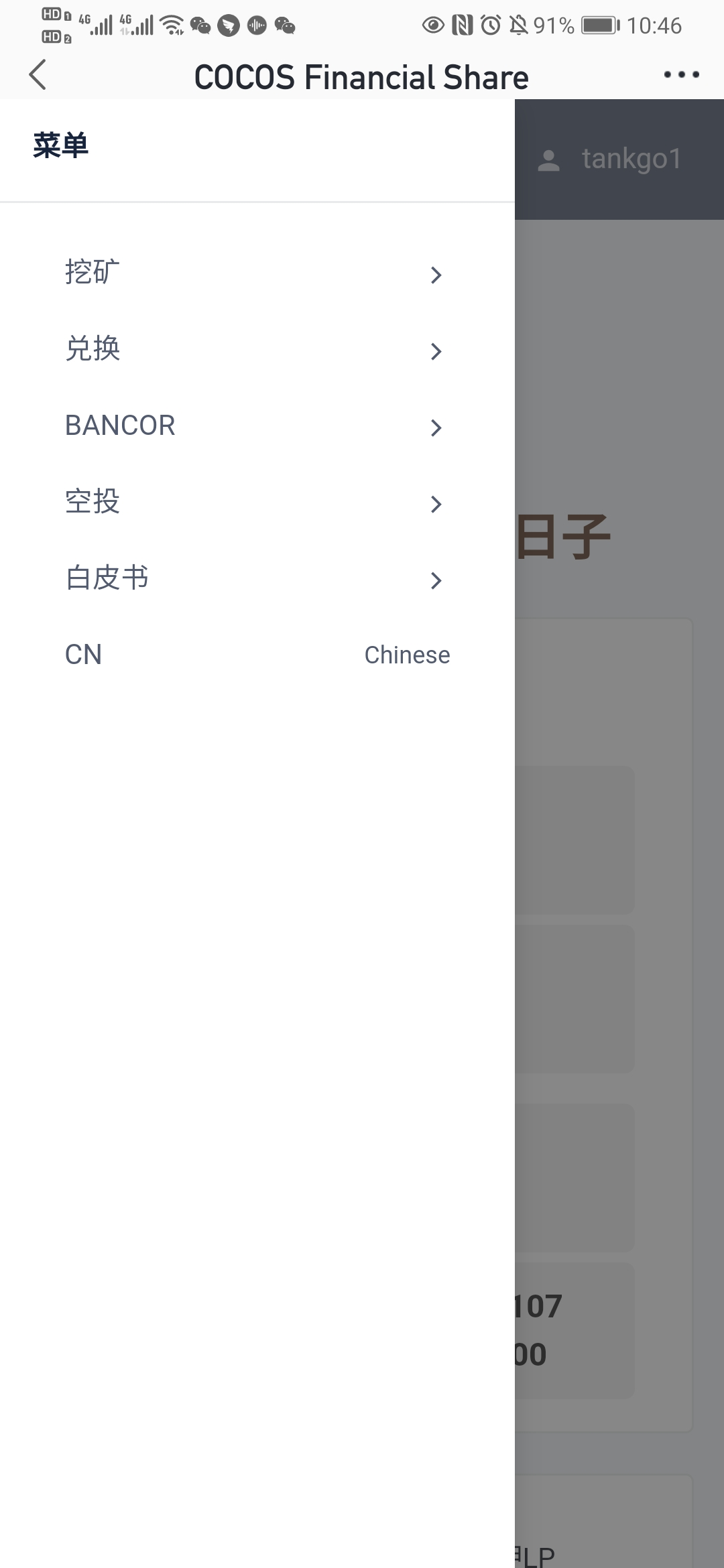Tap the tankgo1 username text
The height and width of the screenshot is (1568, 724).
click(x=631, y=159)
